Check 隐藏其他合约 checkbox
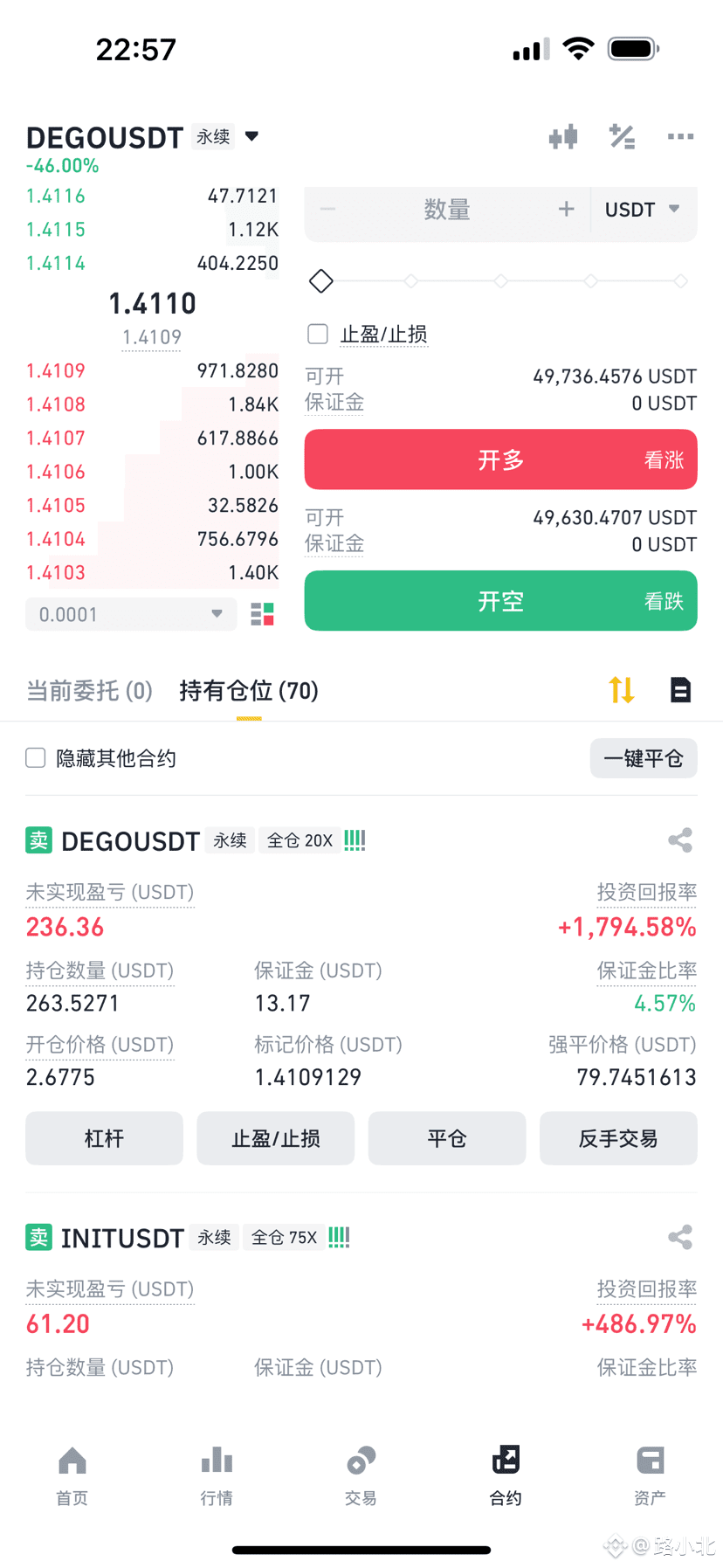723x1568 pixels. 36,757
